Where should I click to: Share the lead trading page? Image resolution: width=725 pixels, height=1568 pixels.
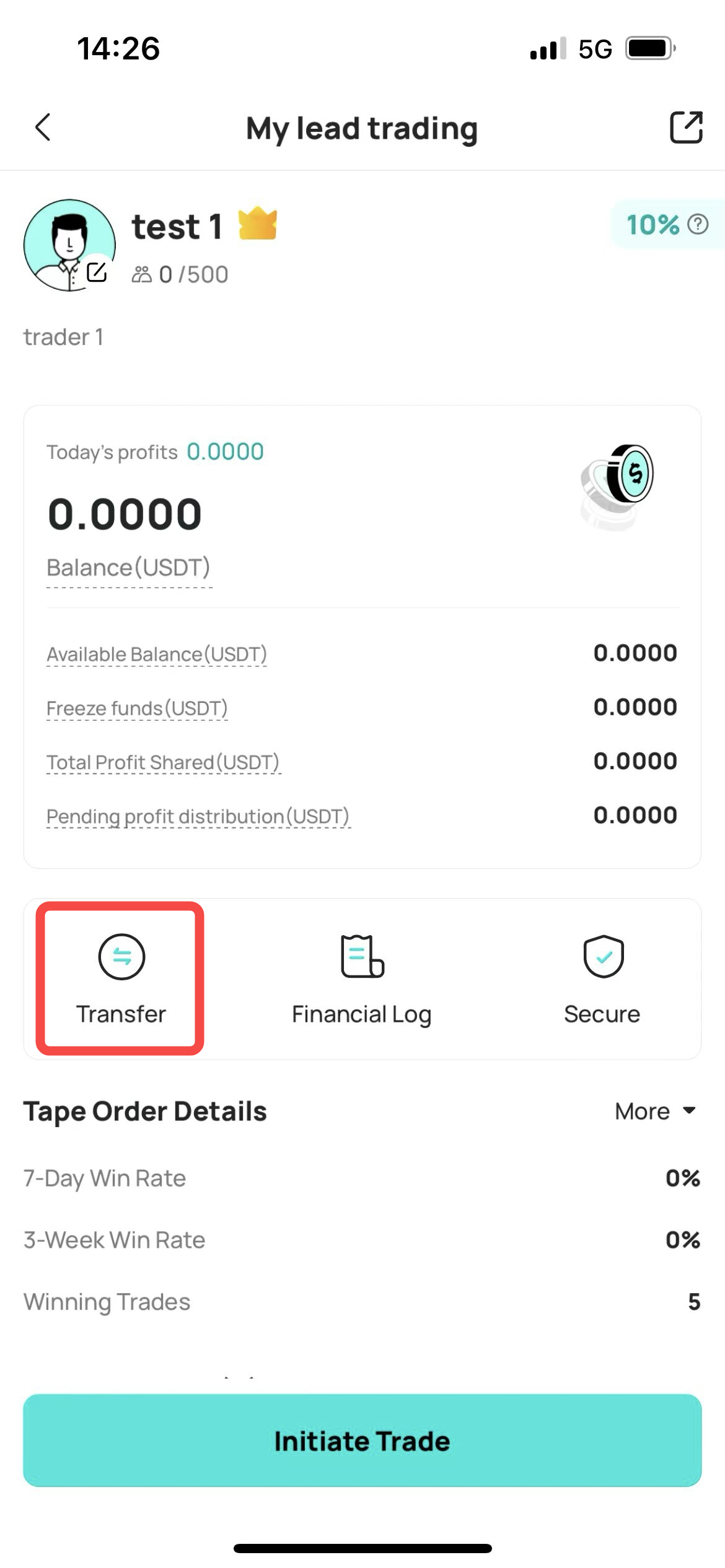[x=686, y=128]
